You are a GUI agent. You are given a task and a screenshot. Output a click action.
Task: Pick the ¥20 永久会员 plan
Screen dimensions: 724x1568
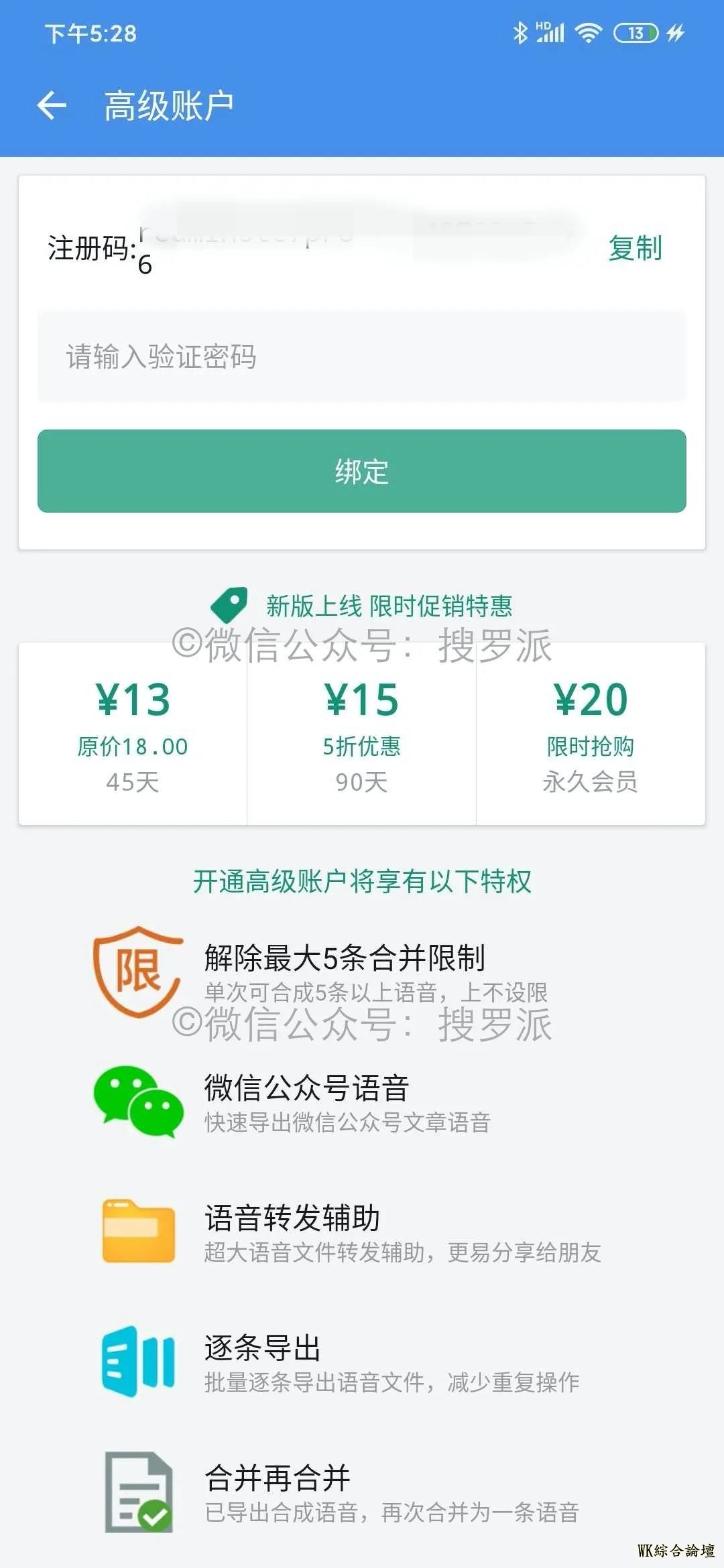pyautogui.click(x=591, y=734)
